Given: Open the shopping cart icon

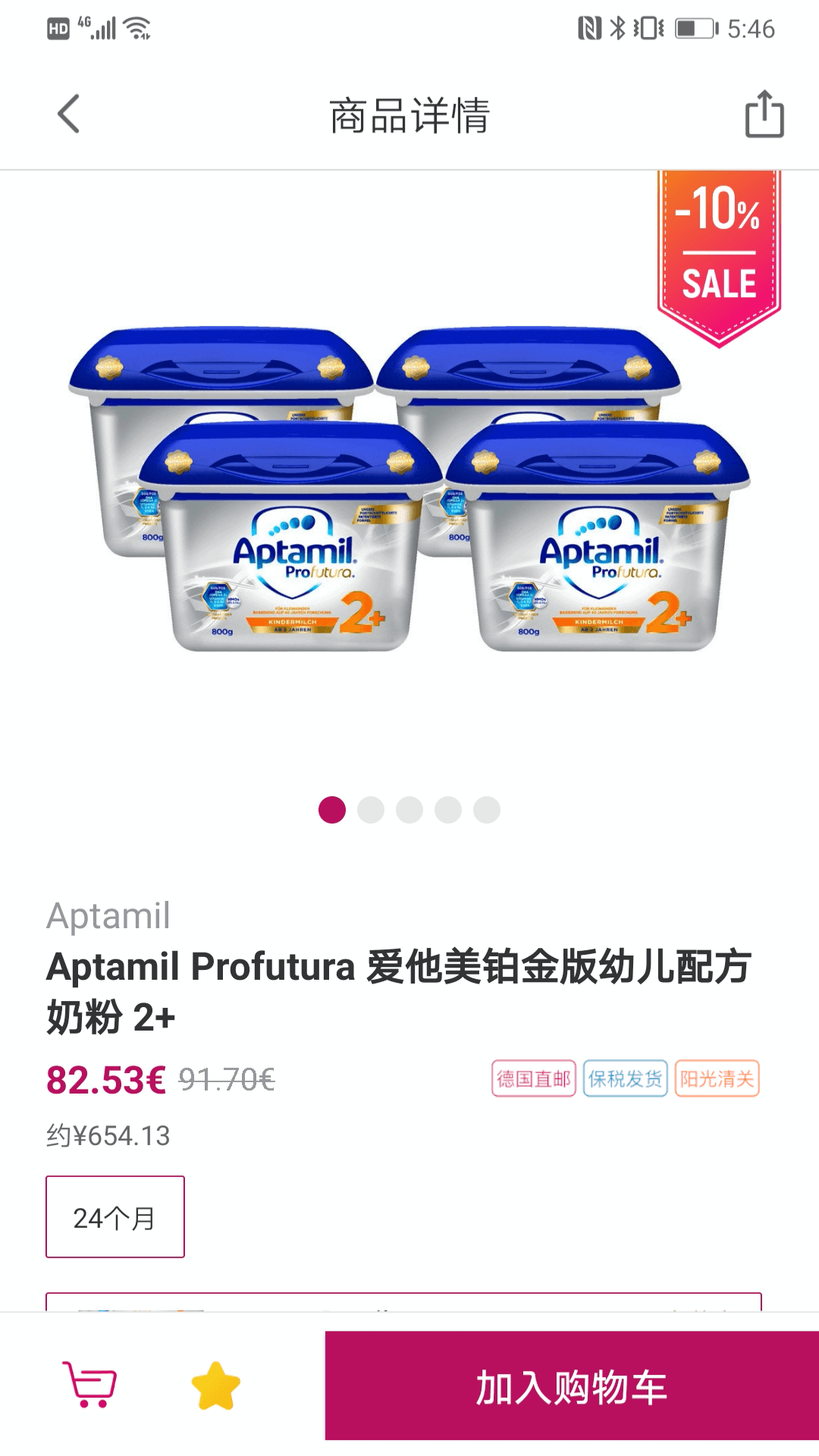Looking at the screenshot, I should pyautogui.click(x=91, y=1385).
